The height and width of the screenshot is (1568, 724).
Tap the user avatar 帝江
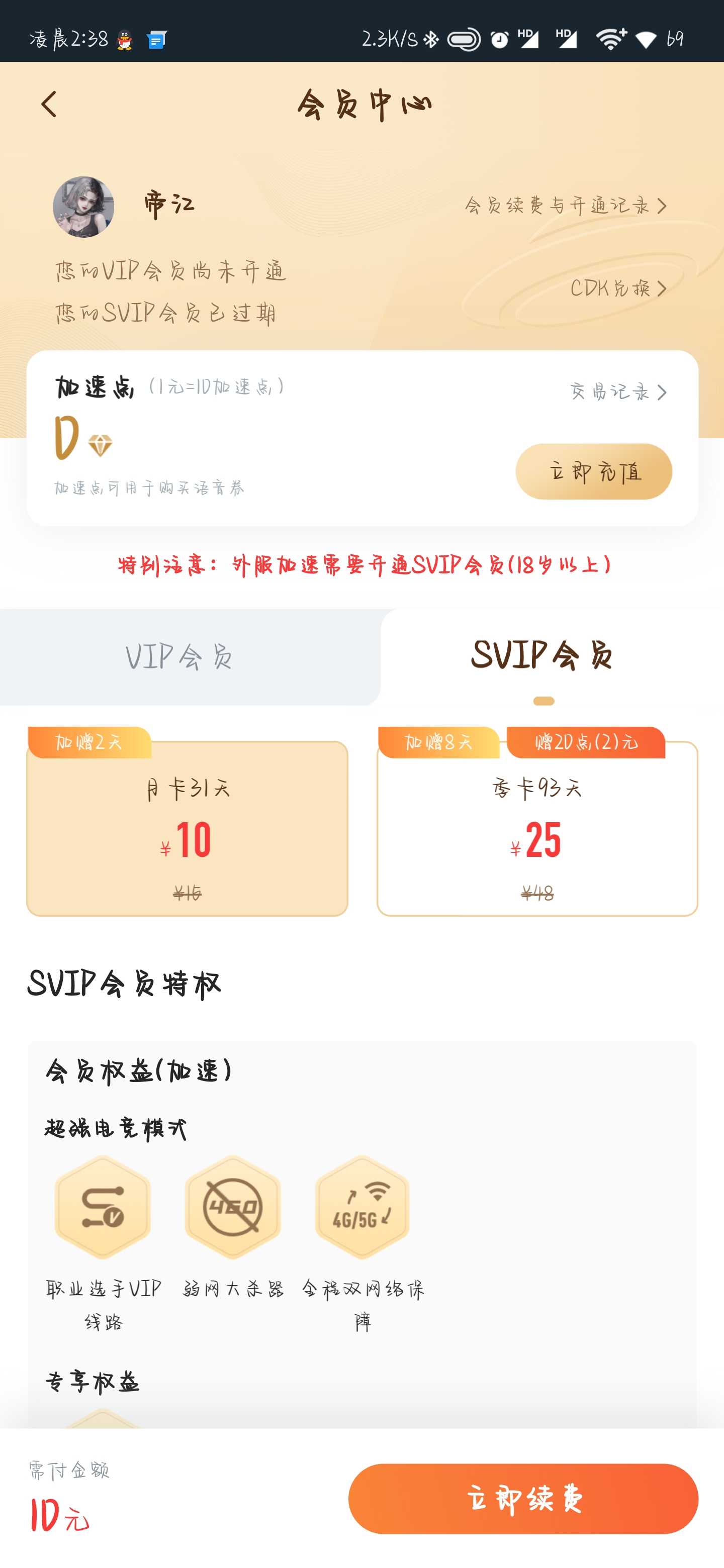click(83, 207)
